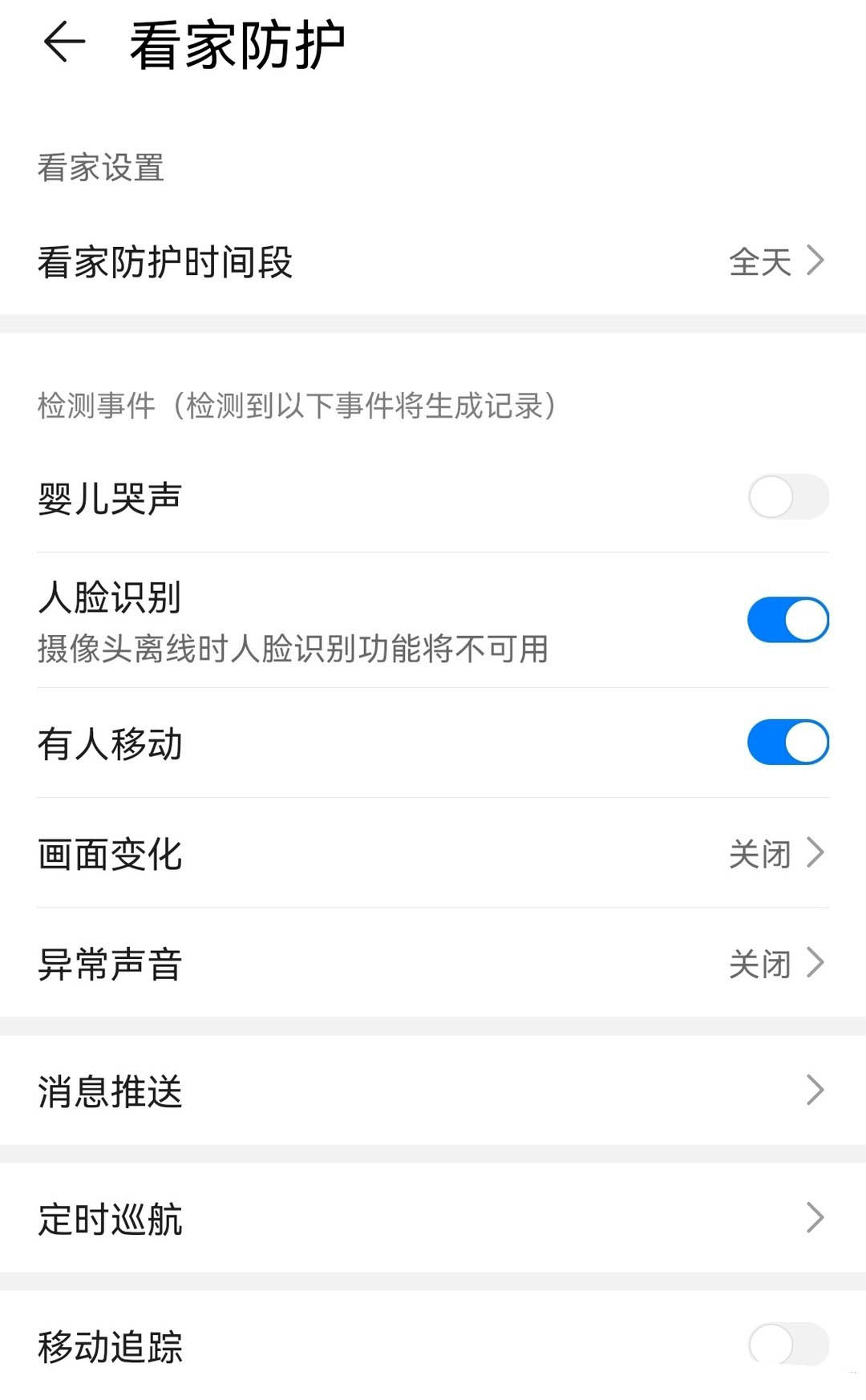Enable the 婴儿哭声 detection switch
Image resolution: width=866 pixels, height=1400 pixels.
[788, 496]
